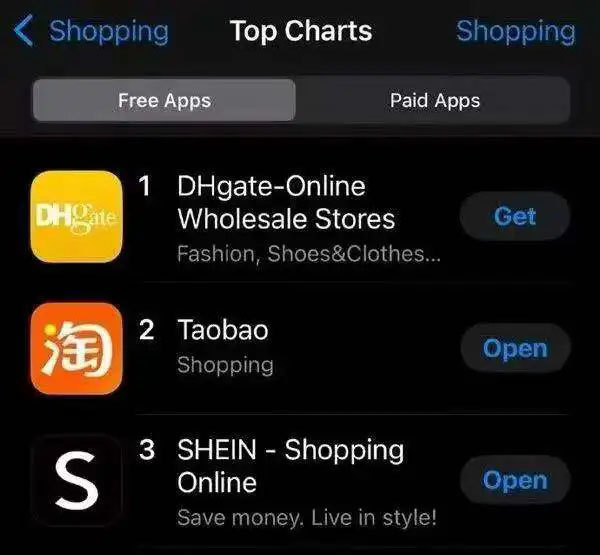The height and width of the screenshot is (555, 600).
Task: View SHEIN - Shopping Online listing
Action: [290, 466]
